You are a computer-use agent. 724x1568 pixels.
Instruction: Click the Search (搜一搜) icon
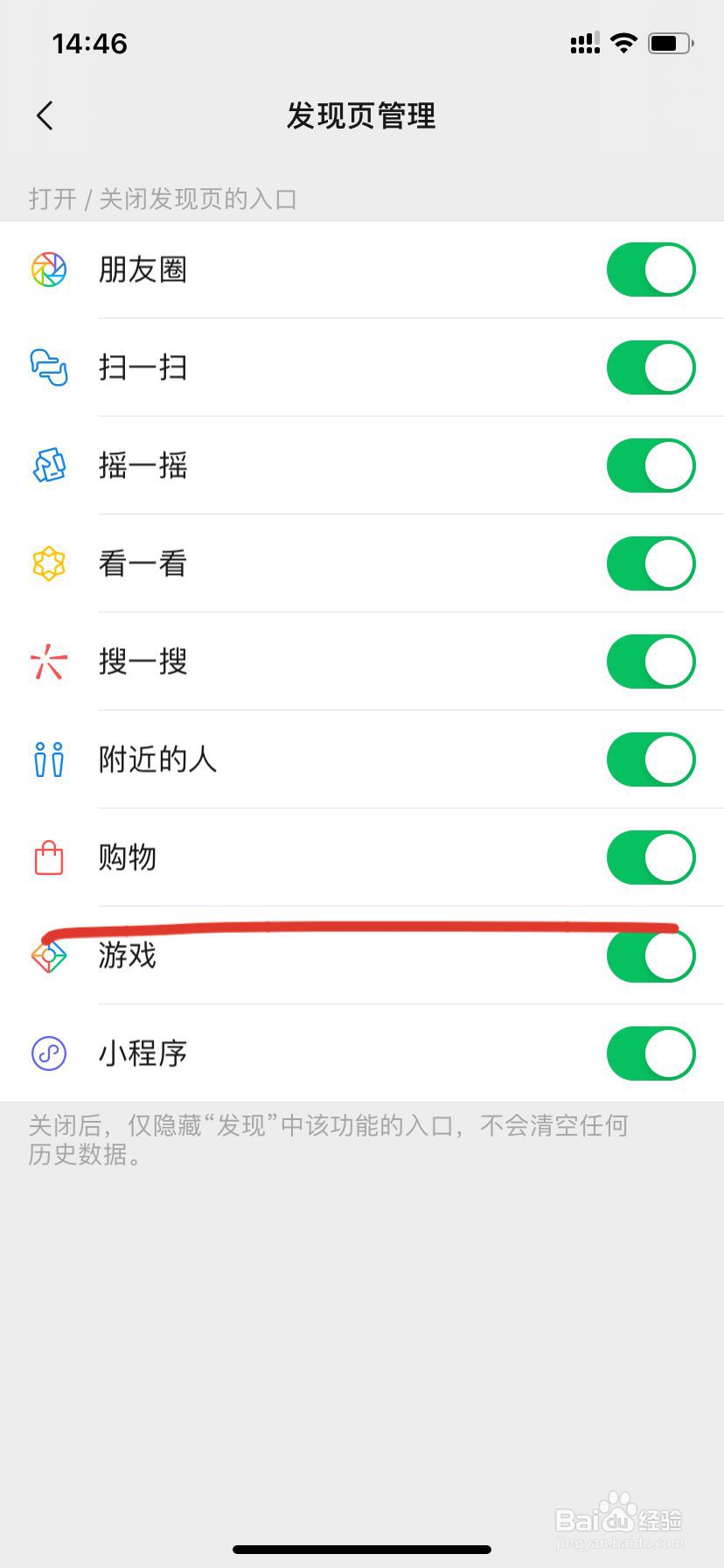pyautogui.click(x=48, y=661)
